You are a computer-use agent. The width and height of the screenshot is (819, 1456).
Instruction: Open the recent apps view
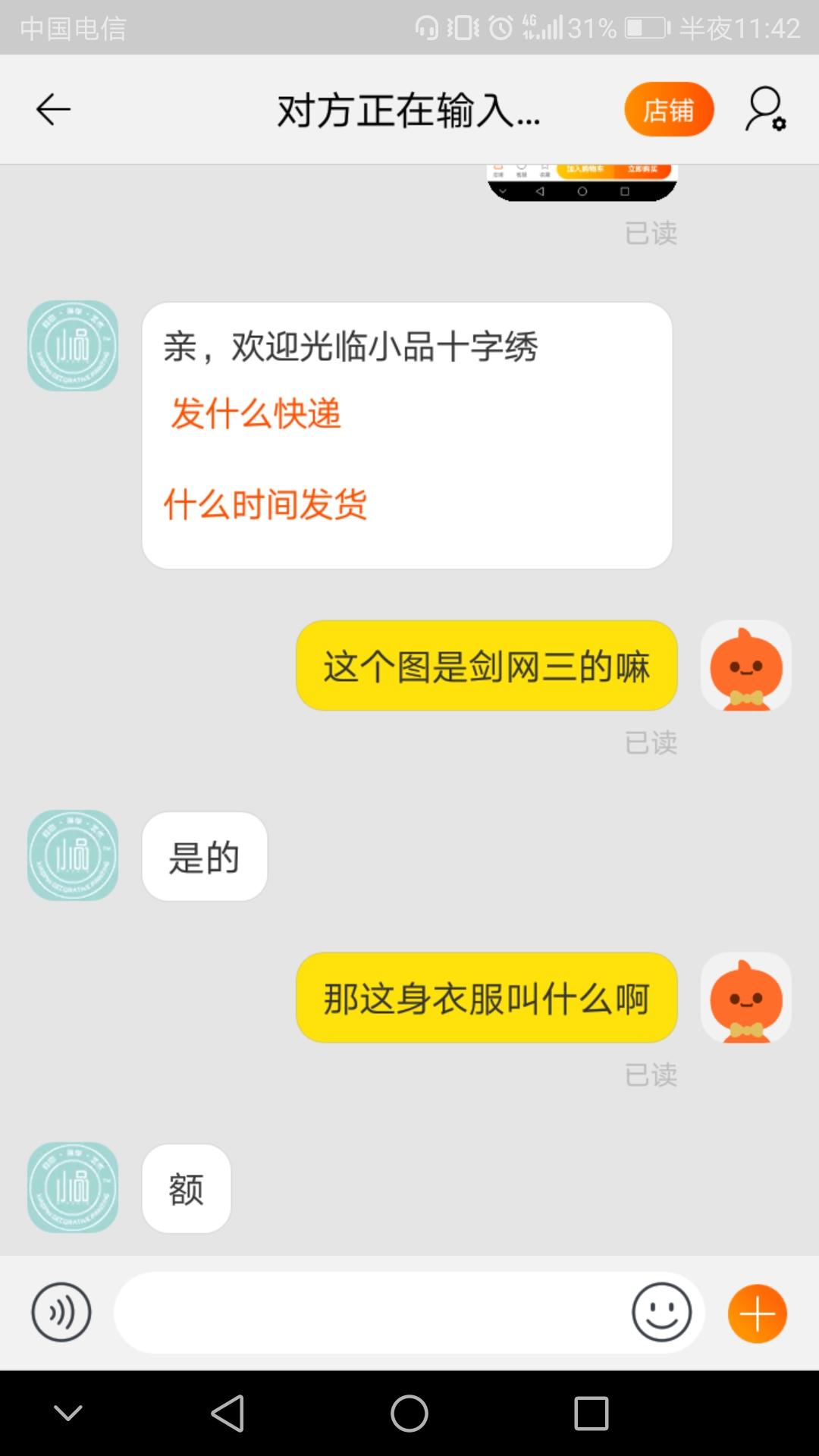[x=591, y=1414]
